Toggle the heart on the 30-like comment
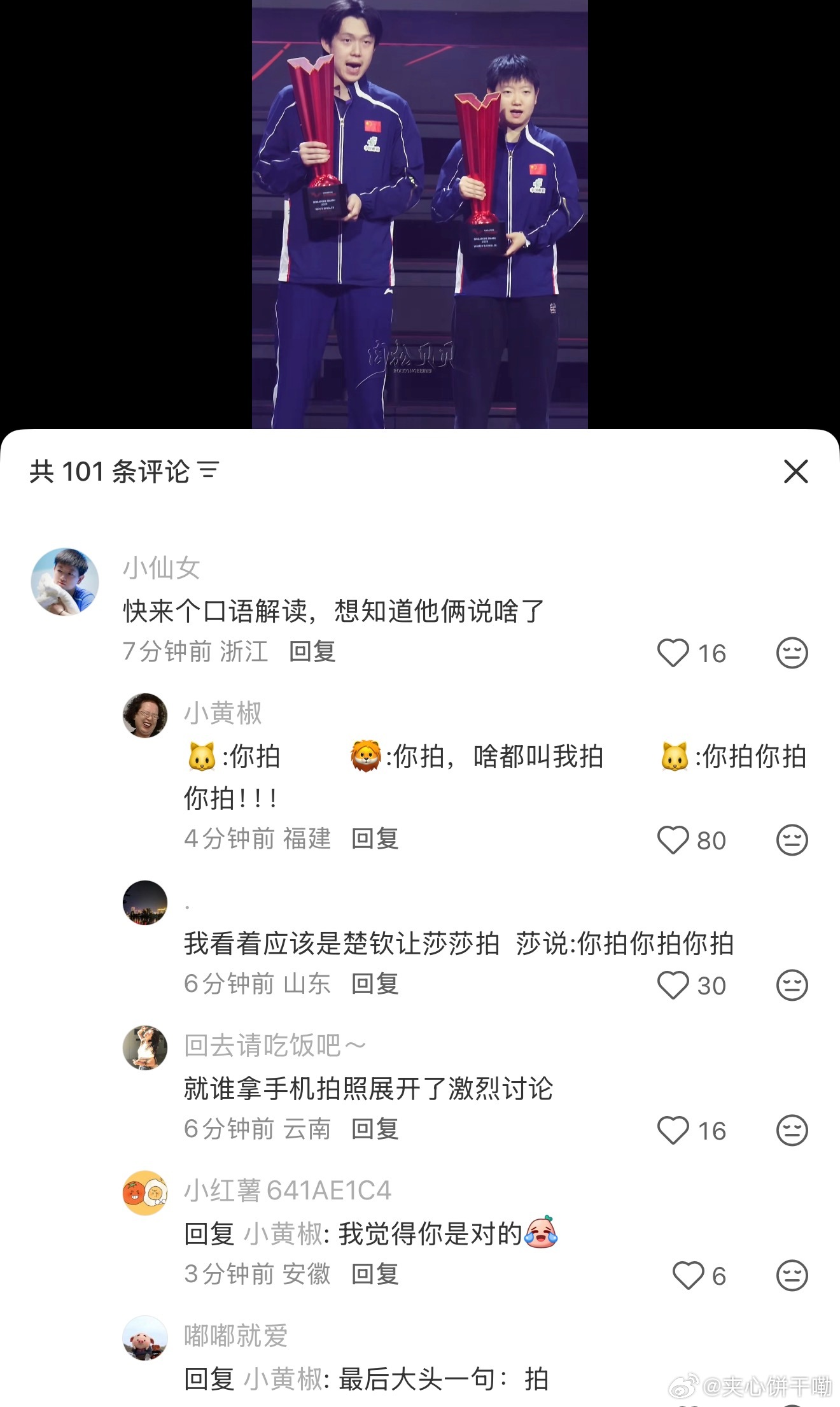Screen dimensions: 840x1407 coord(673,985)
